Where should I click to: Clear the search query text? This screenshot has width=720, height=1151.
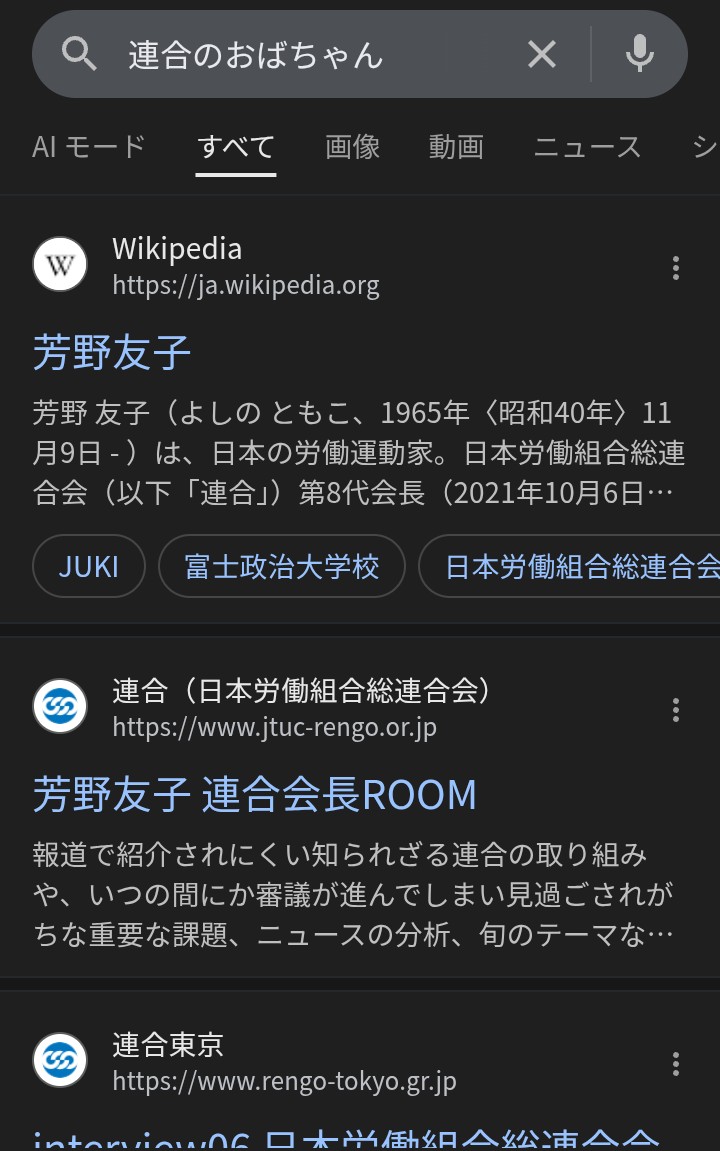click(x=542, y=55)
